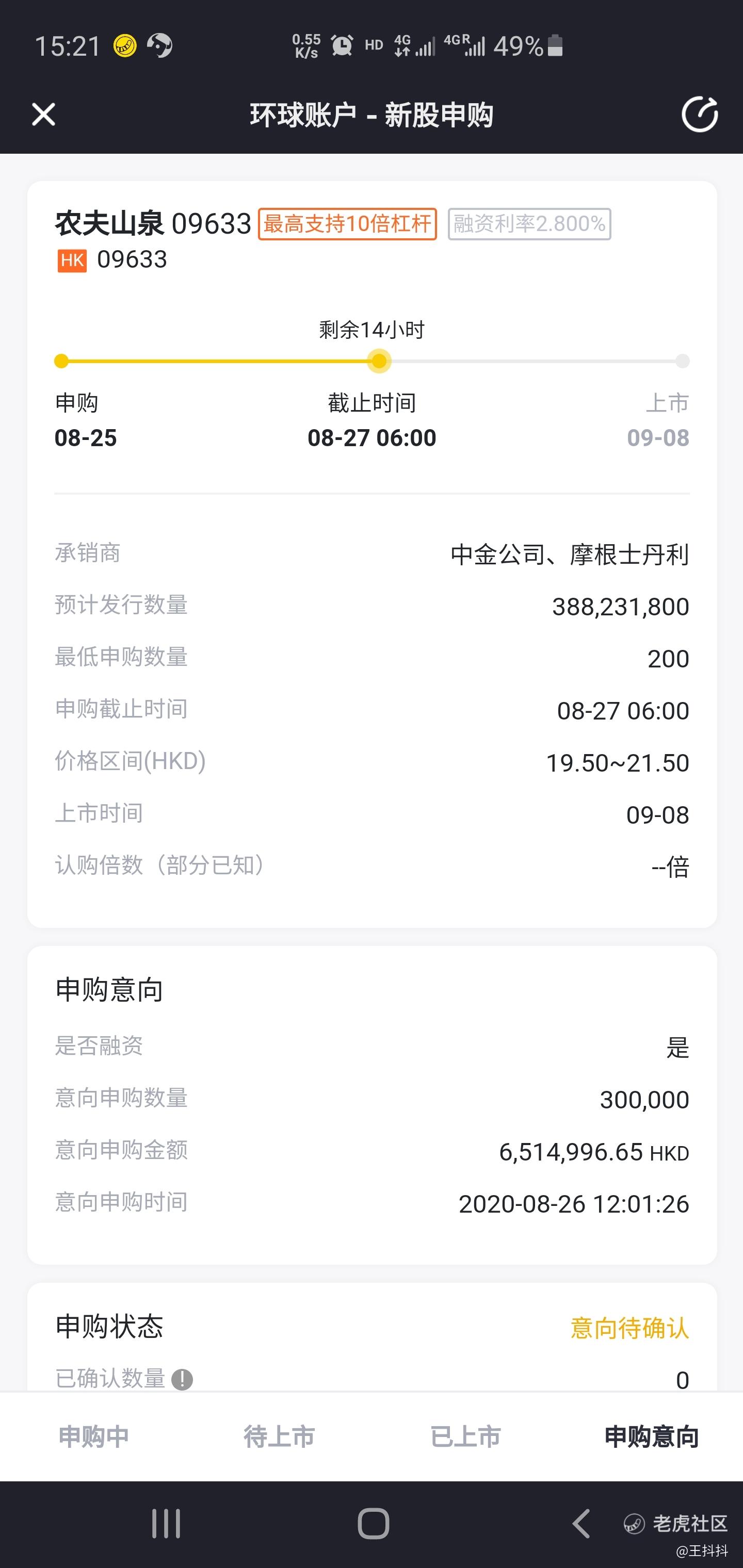Refresh the subscription page

(x=699, y=115)
